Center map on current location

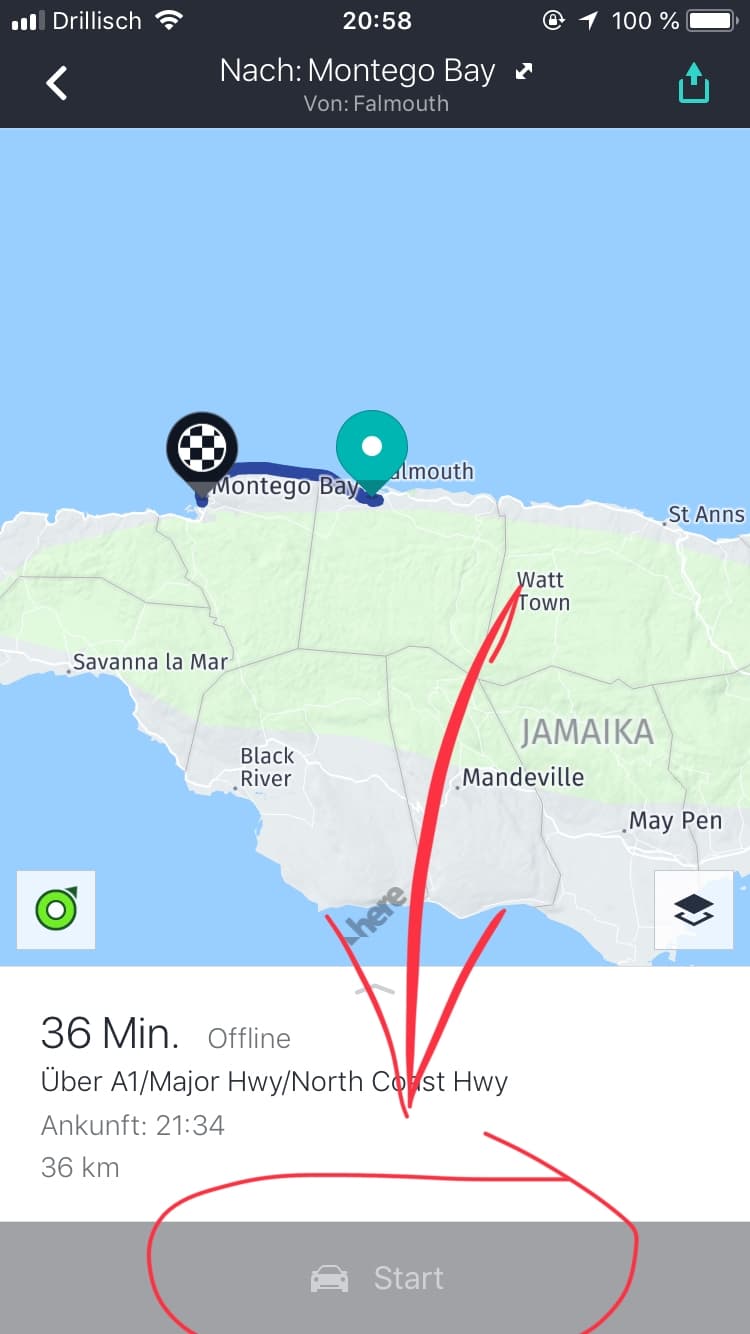coord(56,909)
